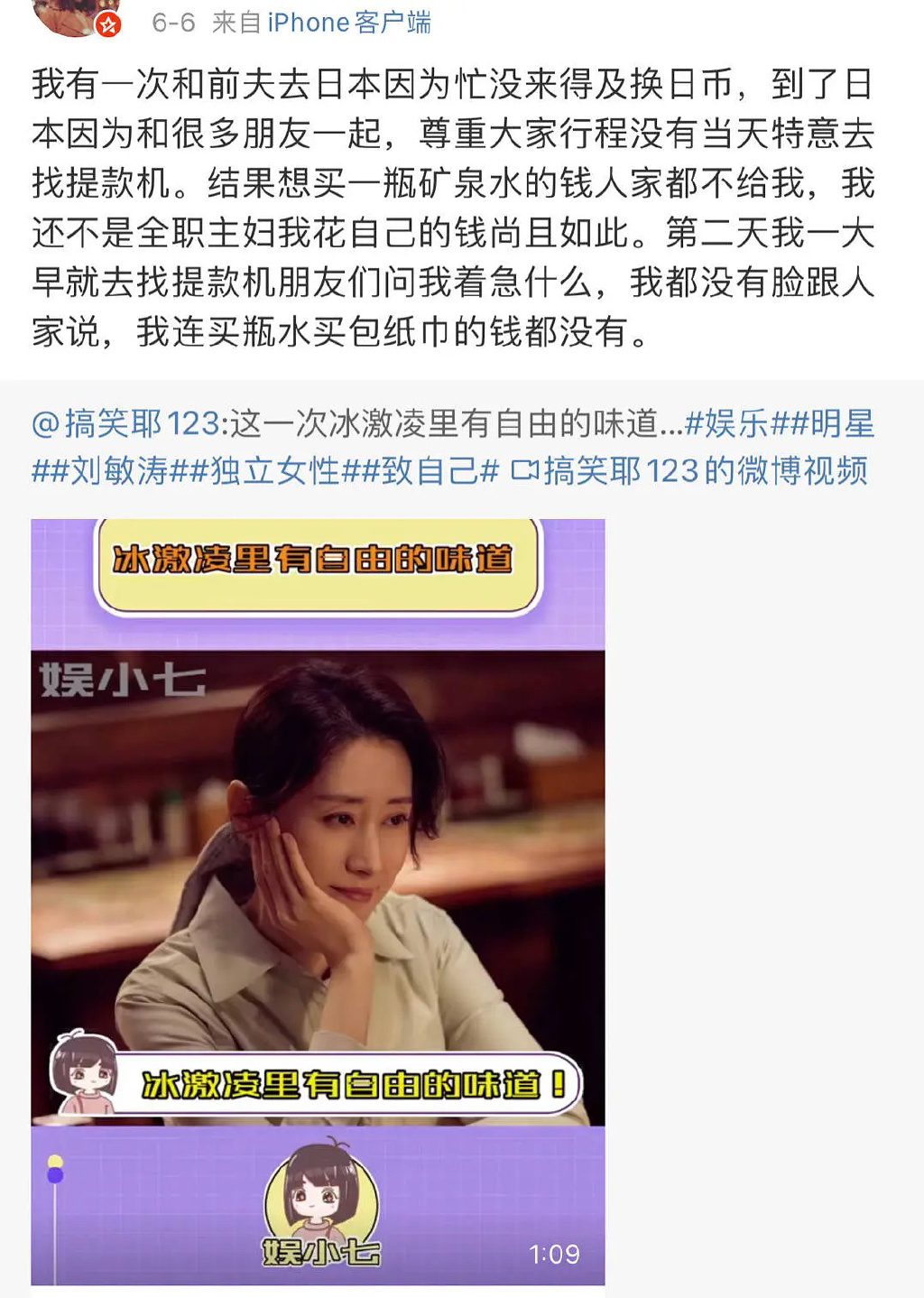
Task: Open the @搞笑耶123 mention
Action: click(x=125, y=423)
